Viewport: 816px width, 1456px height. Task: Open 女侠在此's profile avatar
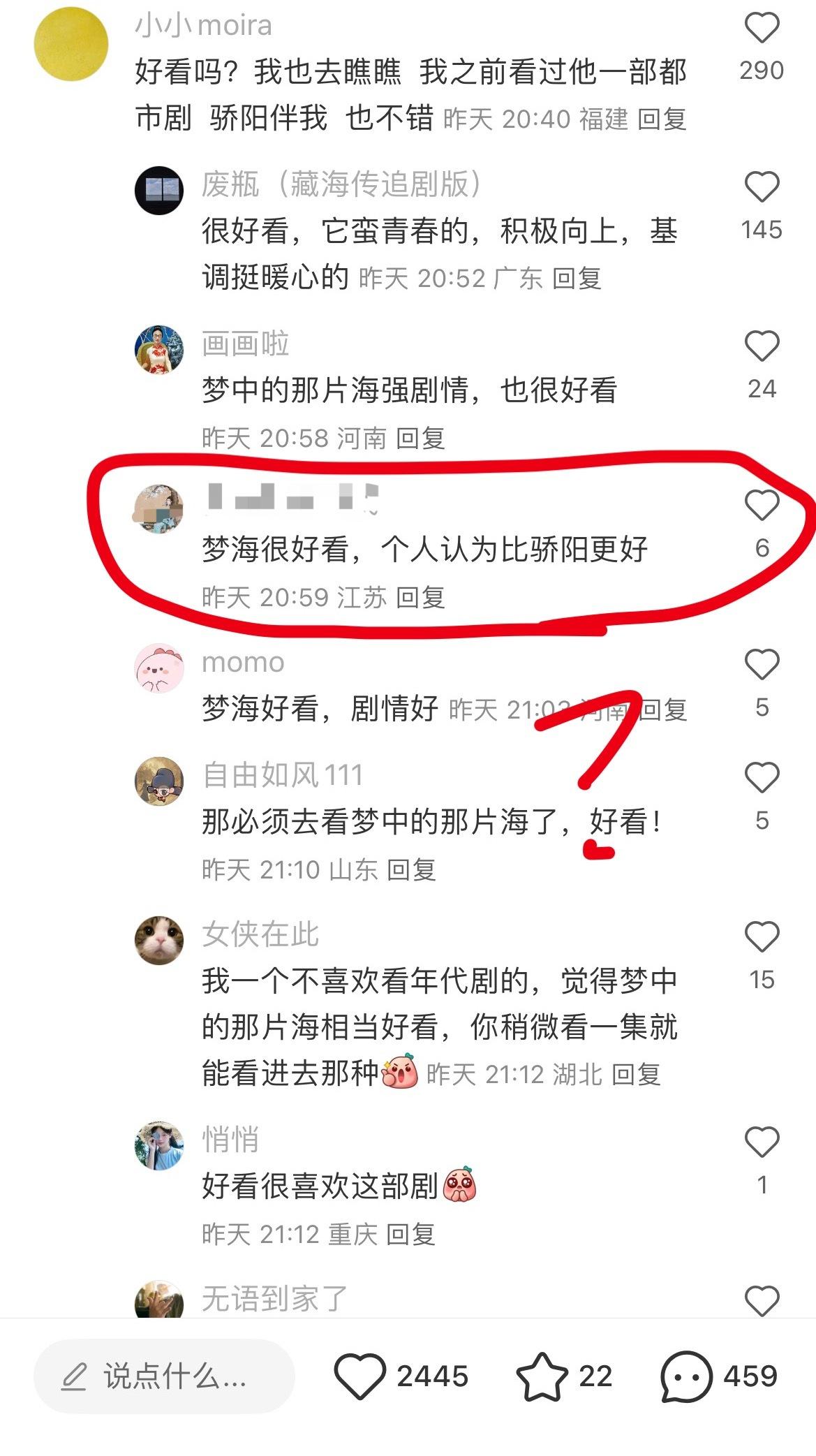[x=159, y=940]
